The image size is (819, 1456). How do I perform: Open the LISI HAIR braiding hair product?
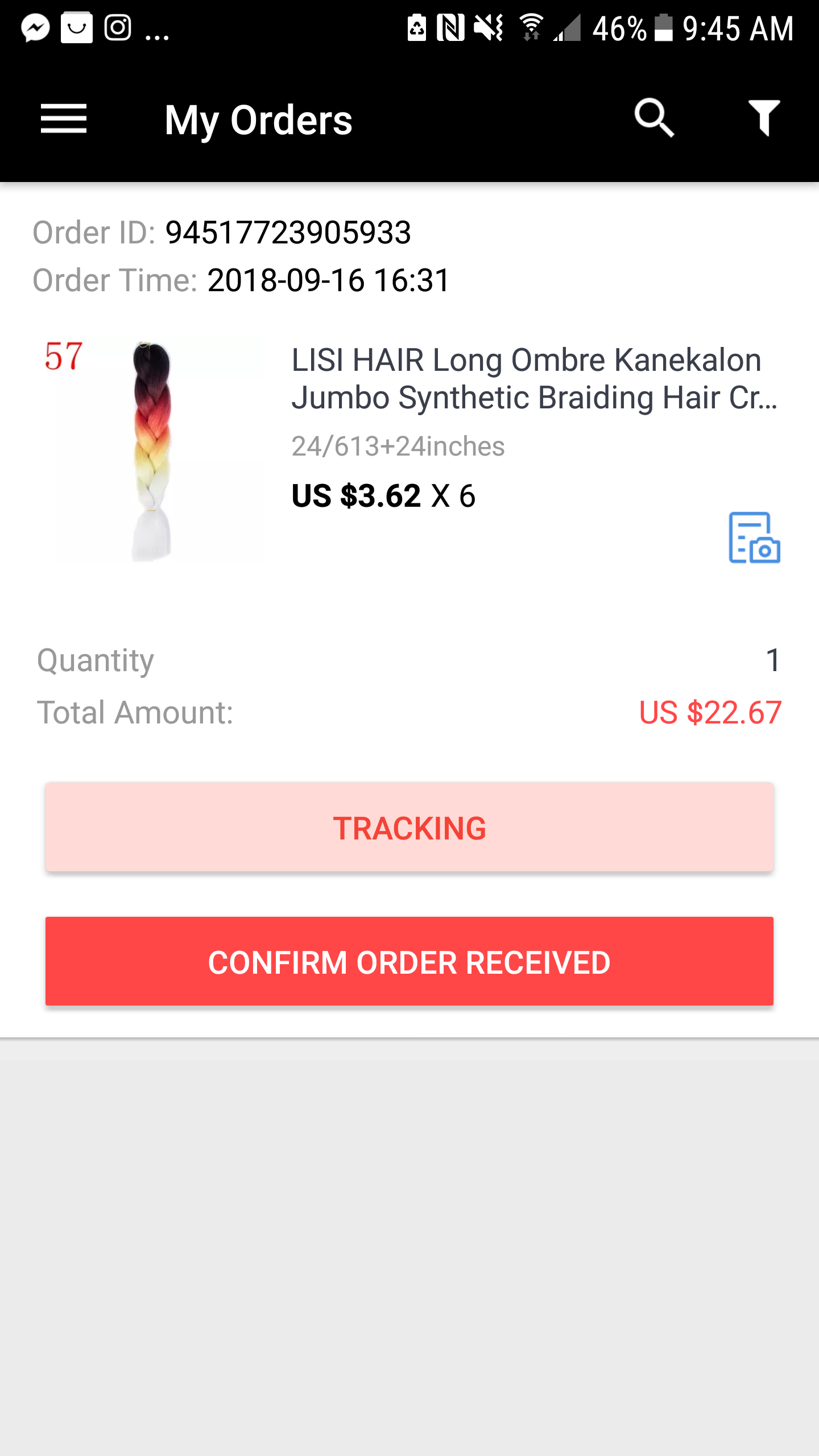533,379
